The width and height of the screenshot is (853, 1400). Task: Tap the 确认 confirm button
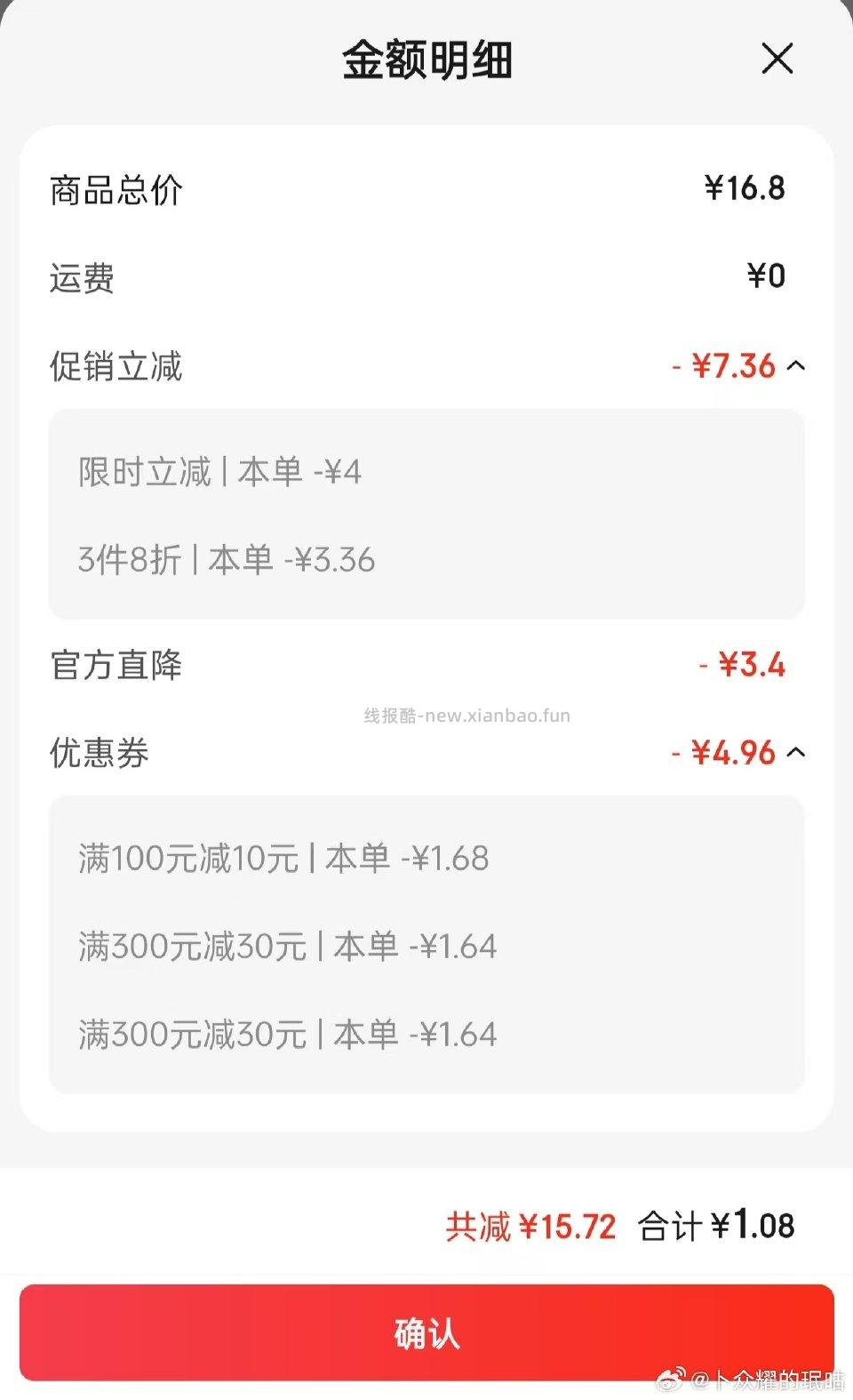[426, 1332]
